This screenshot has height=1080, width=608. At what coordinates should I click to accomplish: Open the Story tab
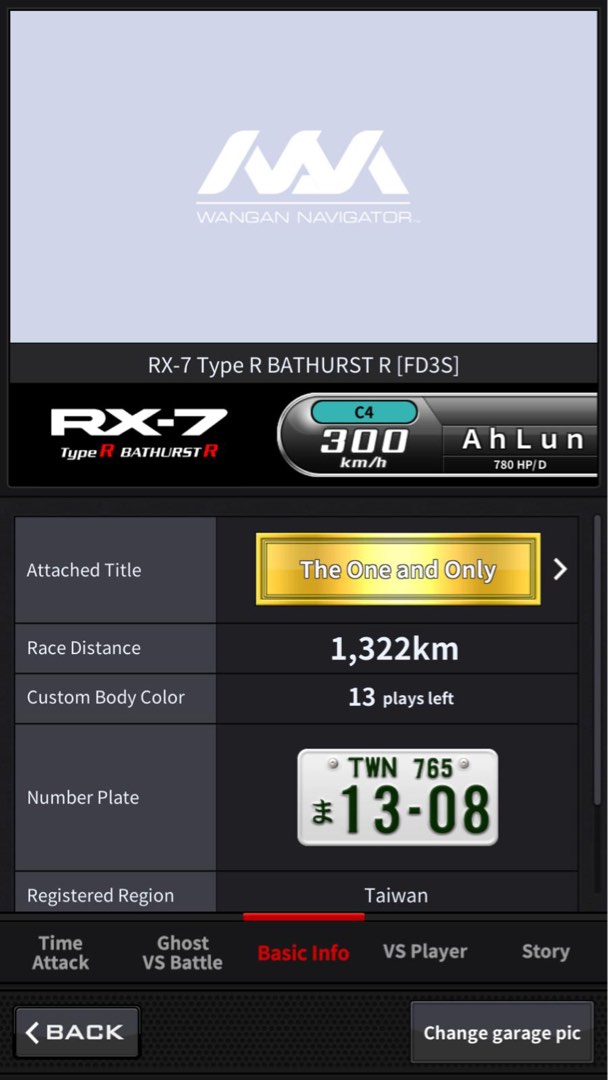545,952
